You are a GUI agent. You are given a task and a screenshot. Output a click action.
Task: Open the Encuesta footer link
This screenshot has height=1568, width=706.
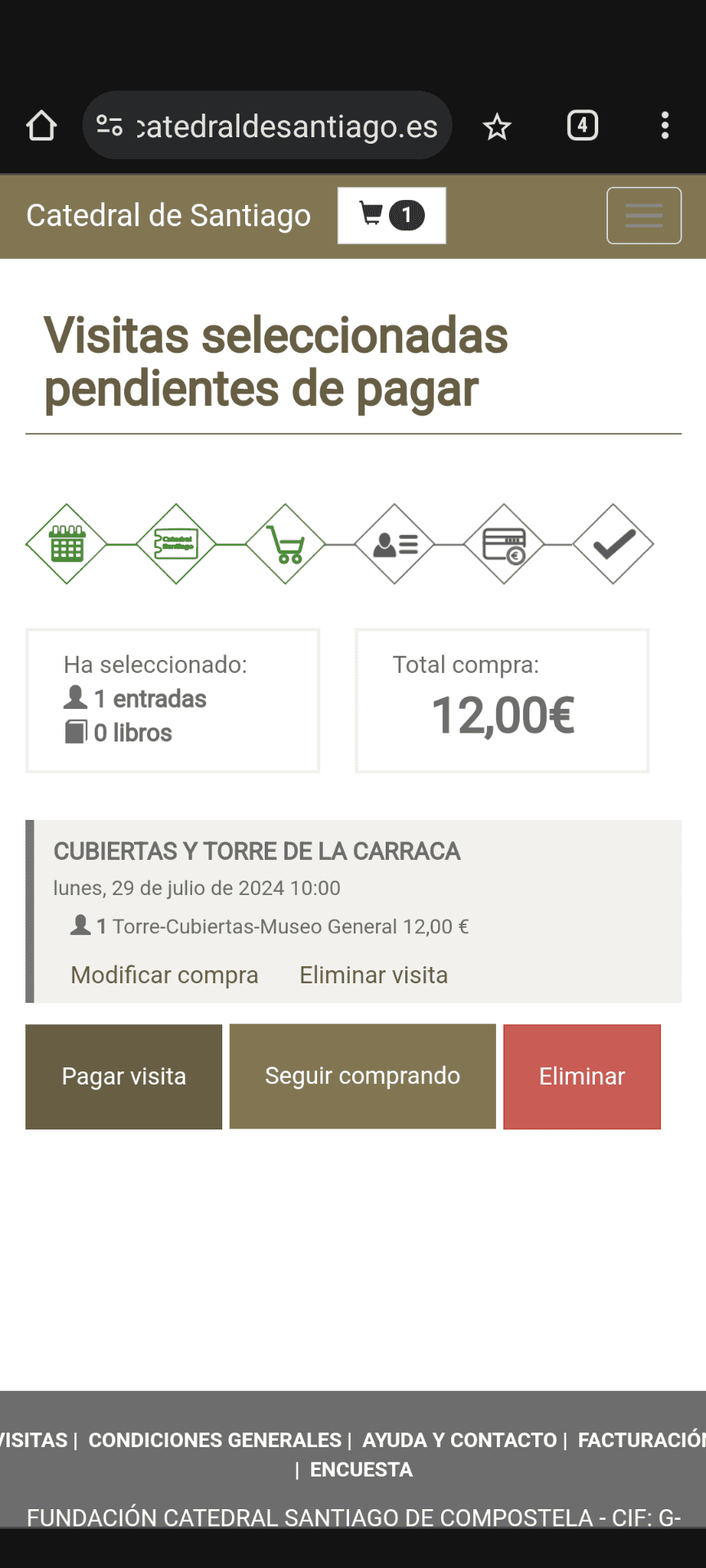click(361, 1469)
